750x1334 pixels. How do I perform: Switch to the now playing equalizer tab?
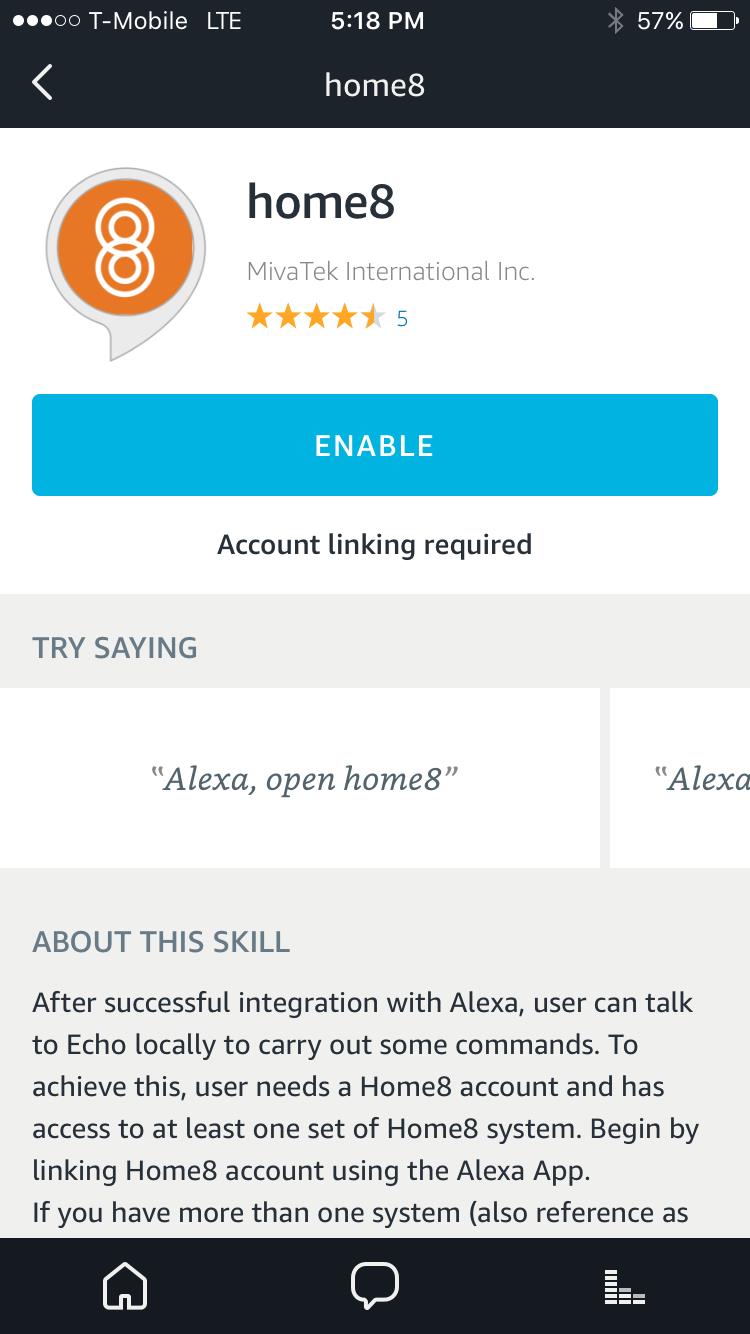tap(625, 1285)
